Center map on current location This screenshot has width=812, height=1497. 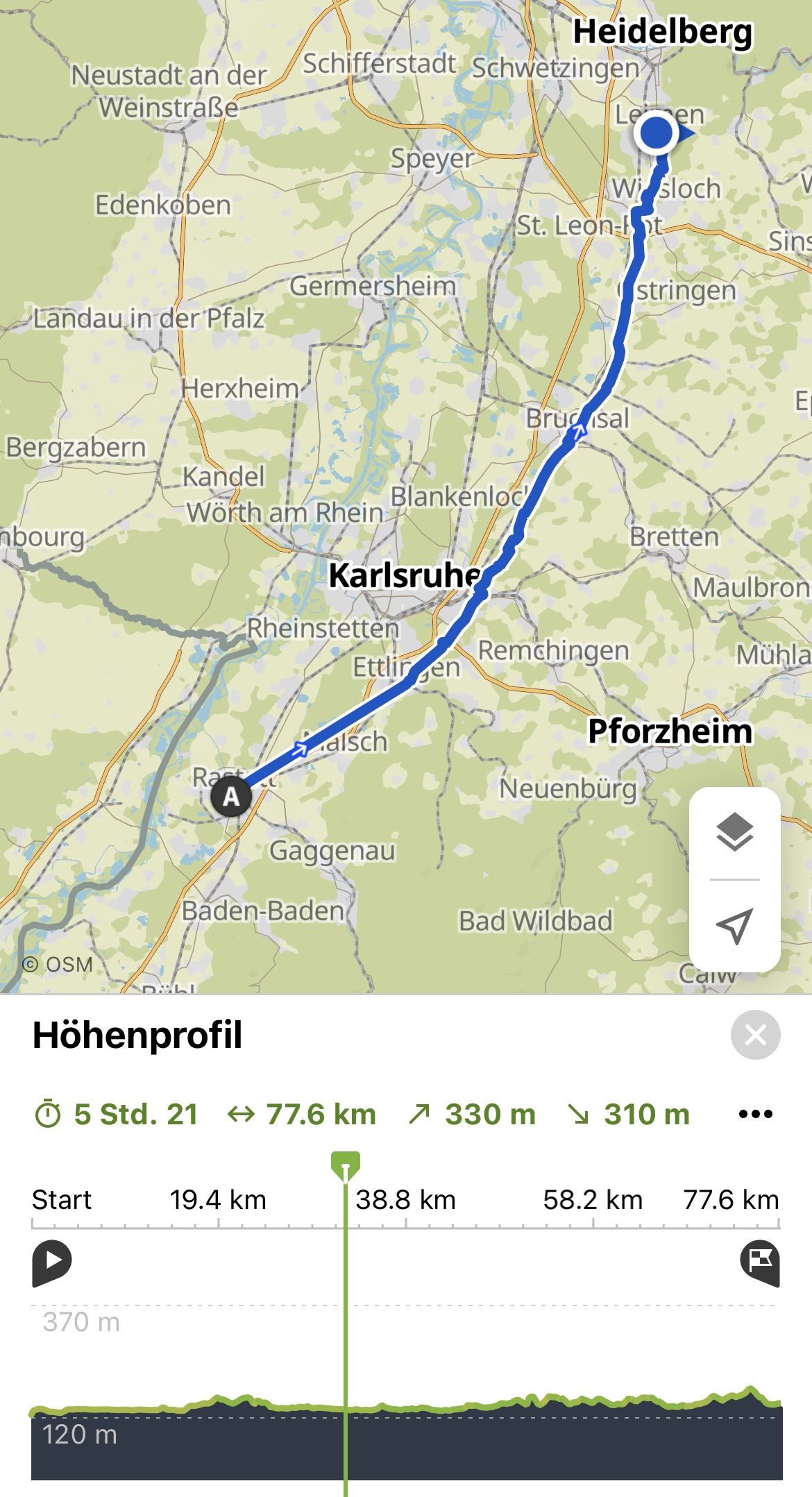[x=734, y=926]
